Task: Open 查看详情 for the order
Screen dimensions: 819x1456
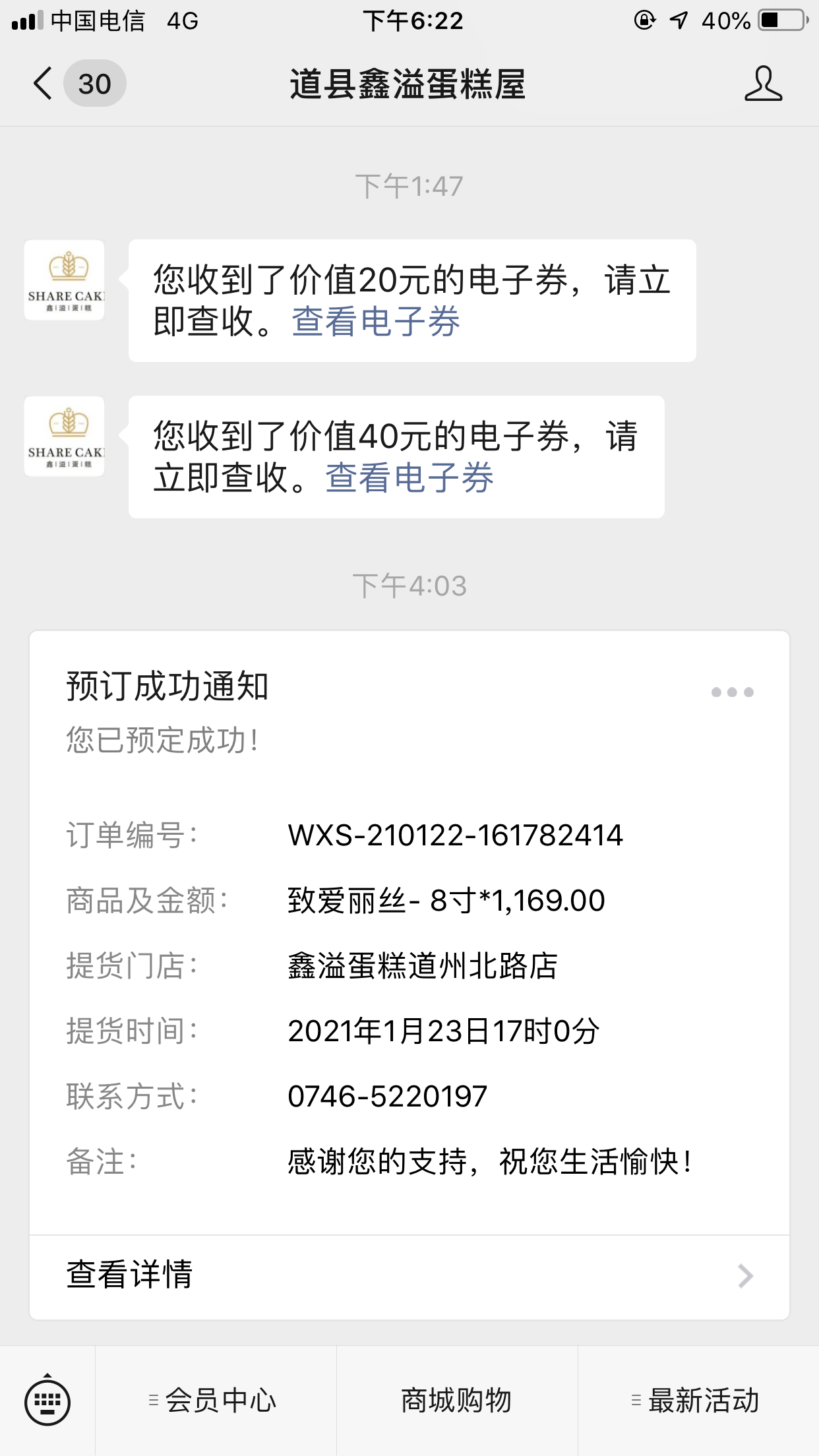Action: (x=409, y=1276)
